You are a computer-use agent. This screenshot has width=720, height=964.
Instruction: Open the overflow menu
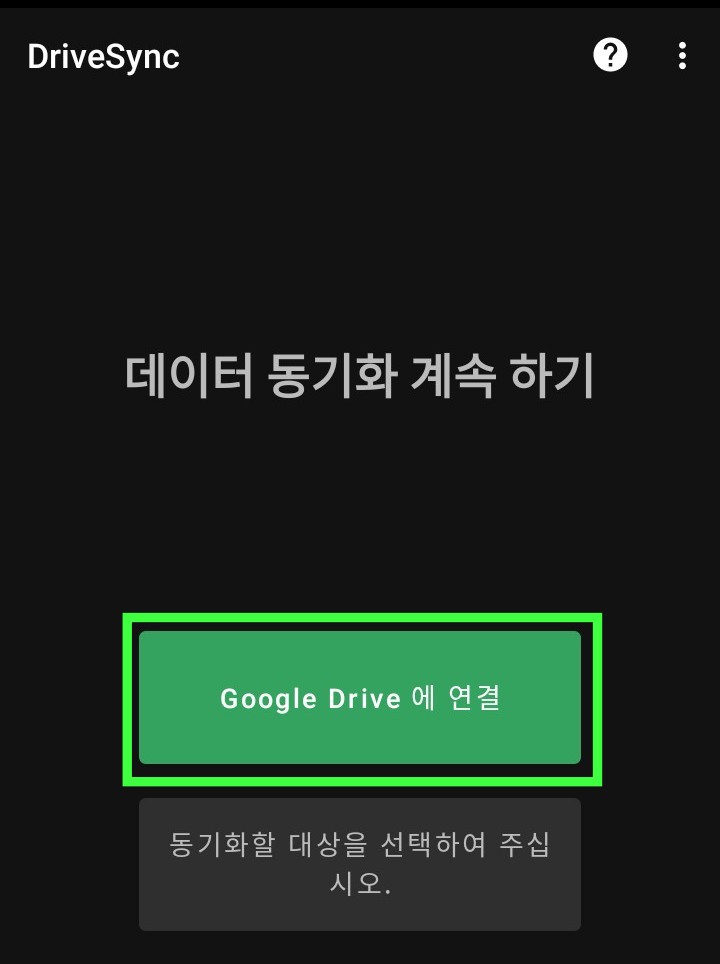pos(682,55)
